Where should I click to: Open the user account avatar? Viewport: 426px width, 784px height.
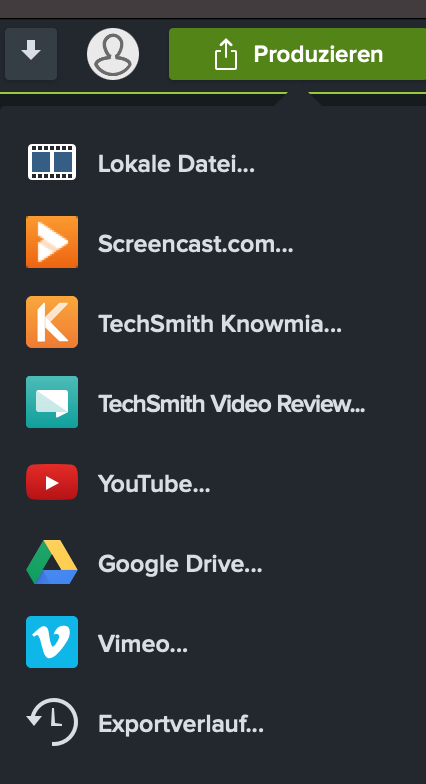click(x=113, y=54)
